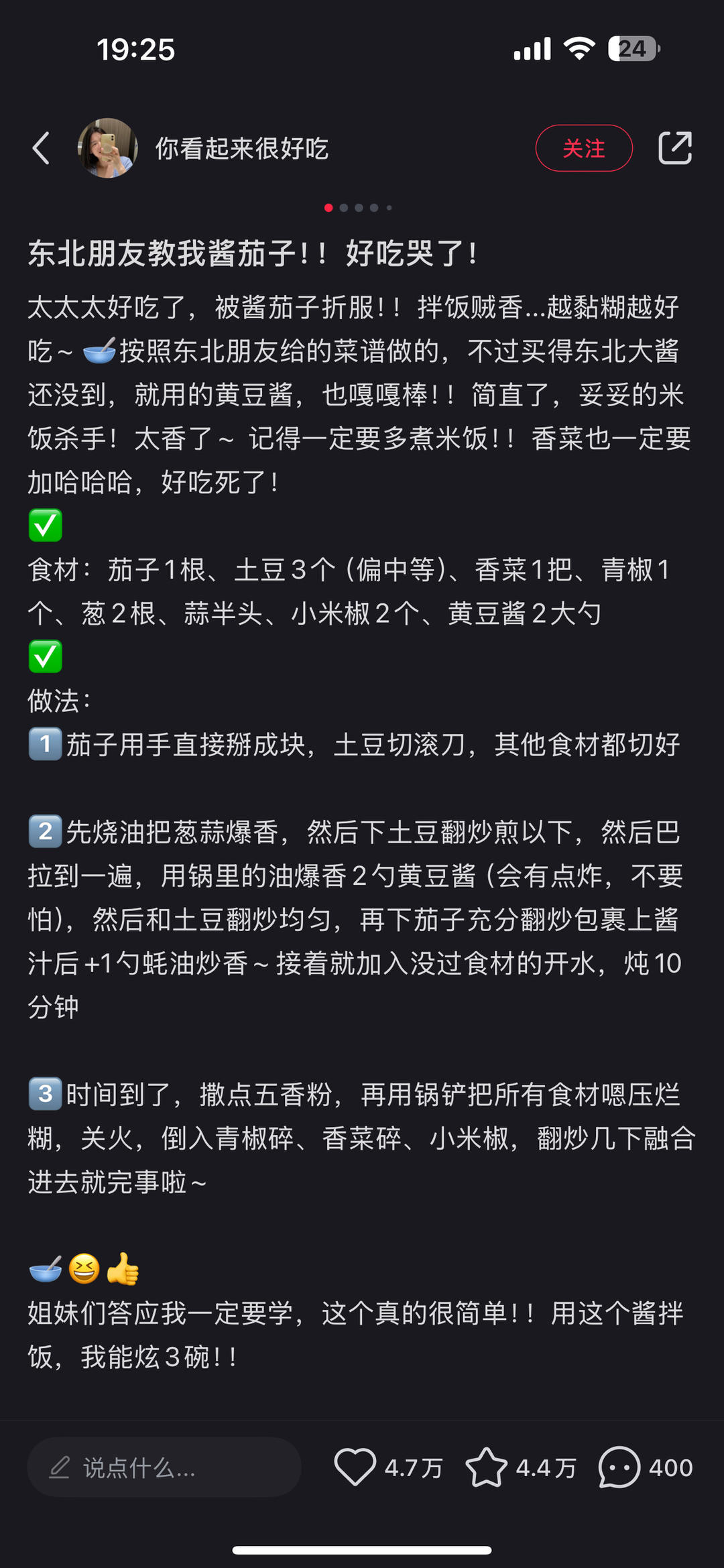Tap the image page indicator dots
The height and width of the screenshot is (1568, 724).
(359, 208)
